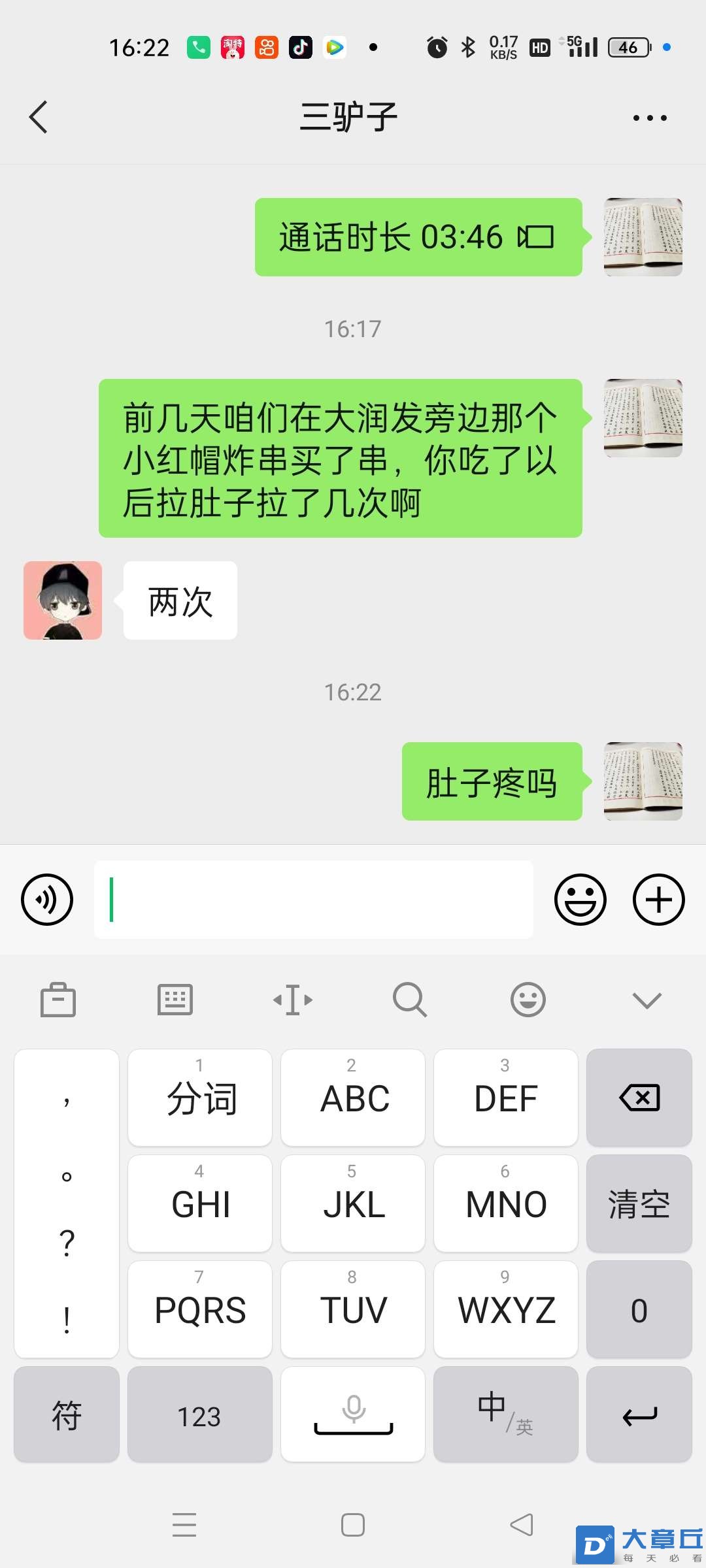Open chat info three-dot menu
Image resolution: width=706 pixels, height=1568 pixels.
(649, 118)
